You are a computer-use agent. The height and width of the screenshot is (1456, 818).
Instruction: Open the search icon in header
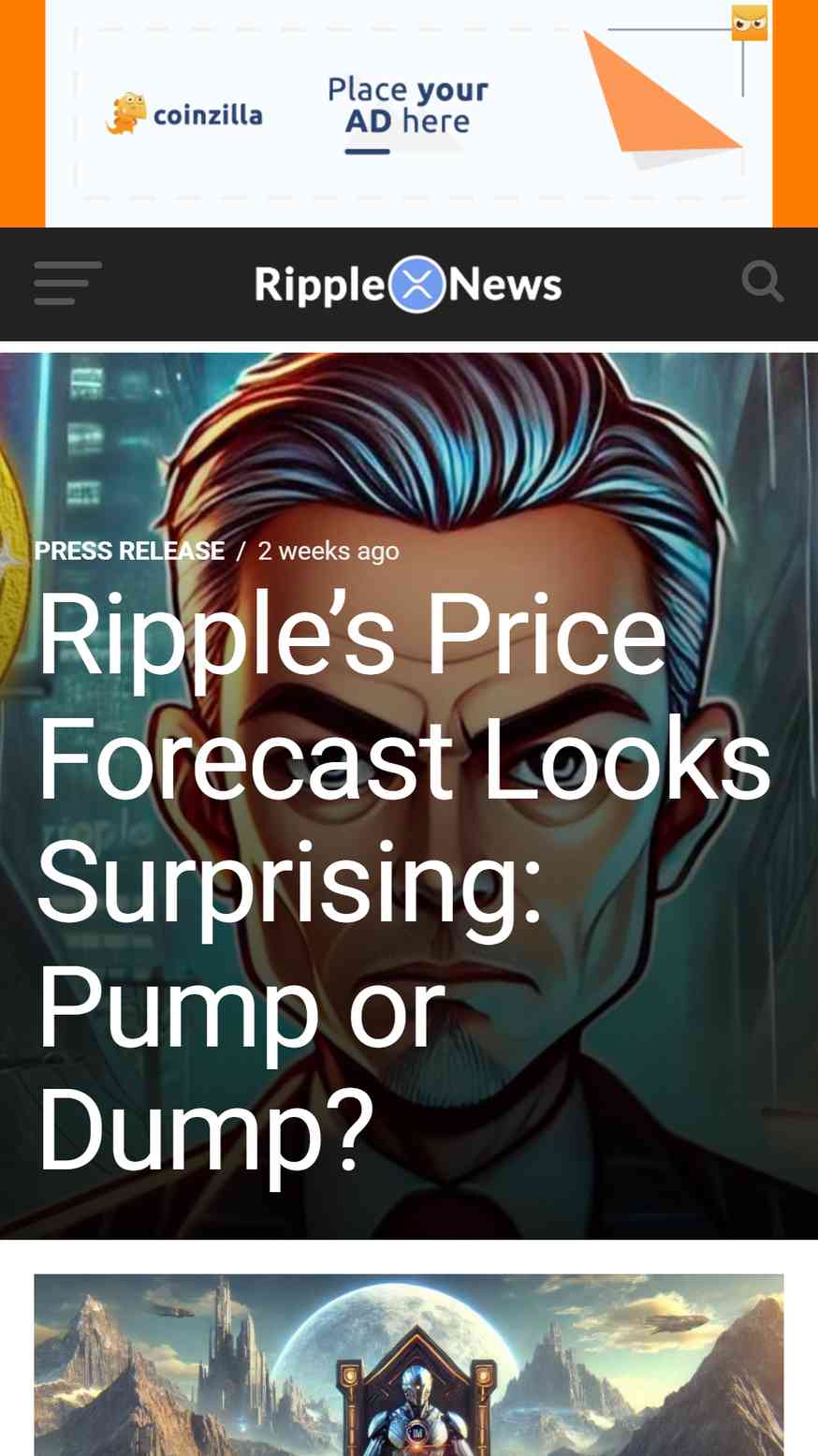pos(763,282)
